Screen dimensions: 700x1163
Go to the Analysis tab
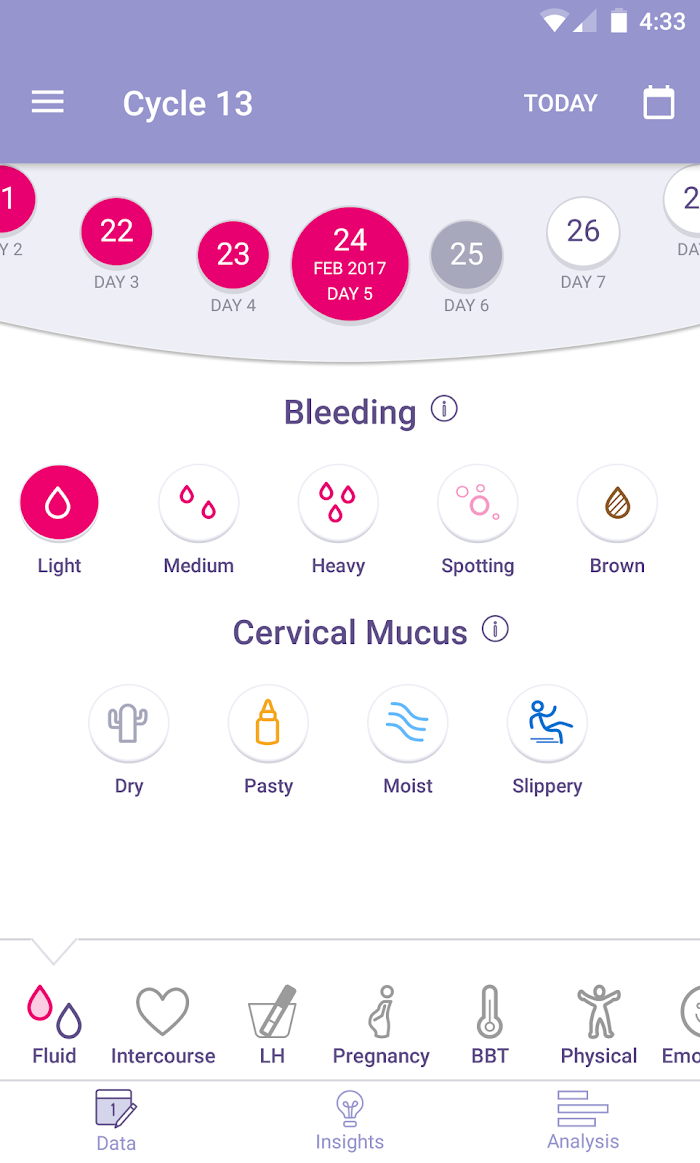click(583, 1121)
